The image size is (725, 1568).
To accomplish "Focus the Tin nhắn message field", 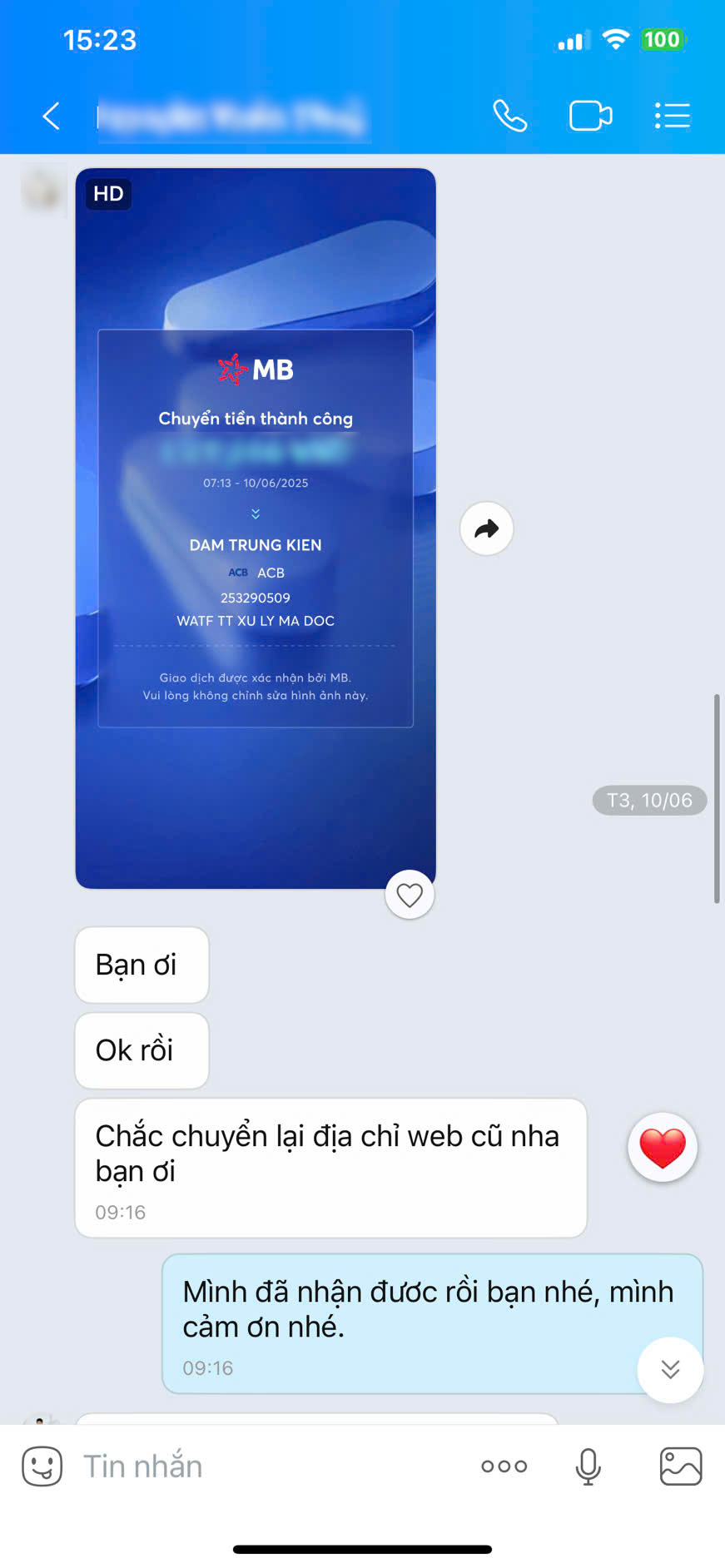I will 266,1466.
